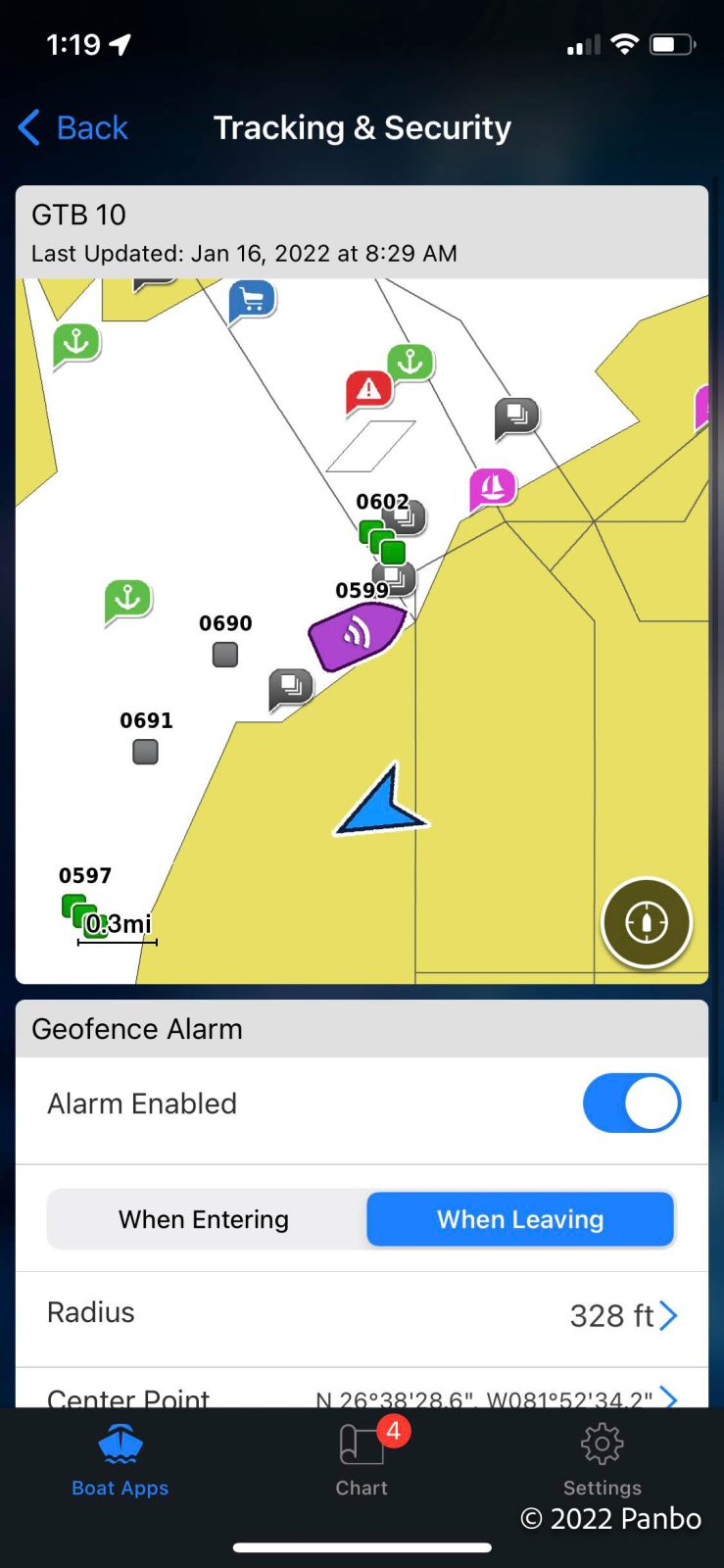Select the When Entering option
Image resolution: width=724 pixels, height=1568 pixels.
pyautogui.click(x=204, y=1219)
